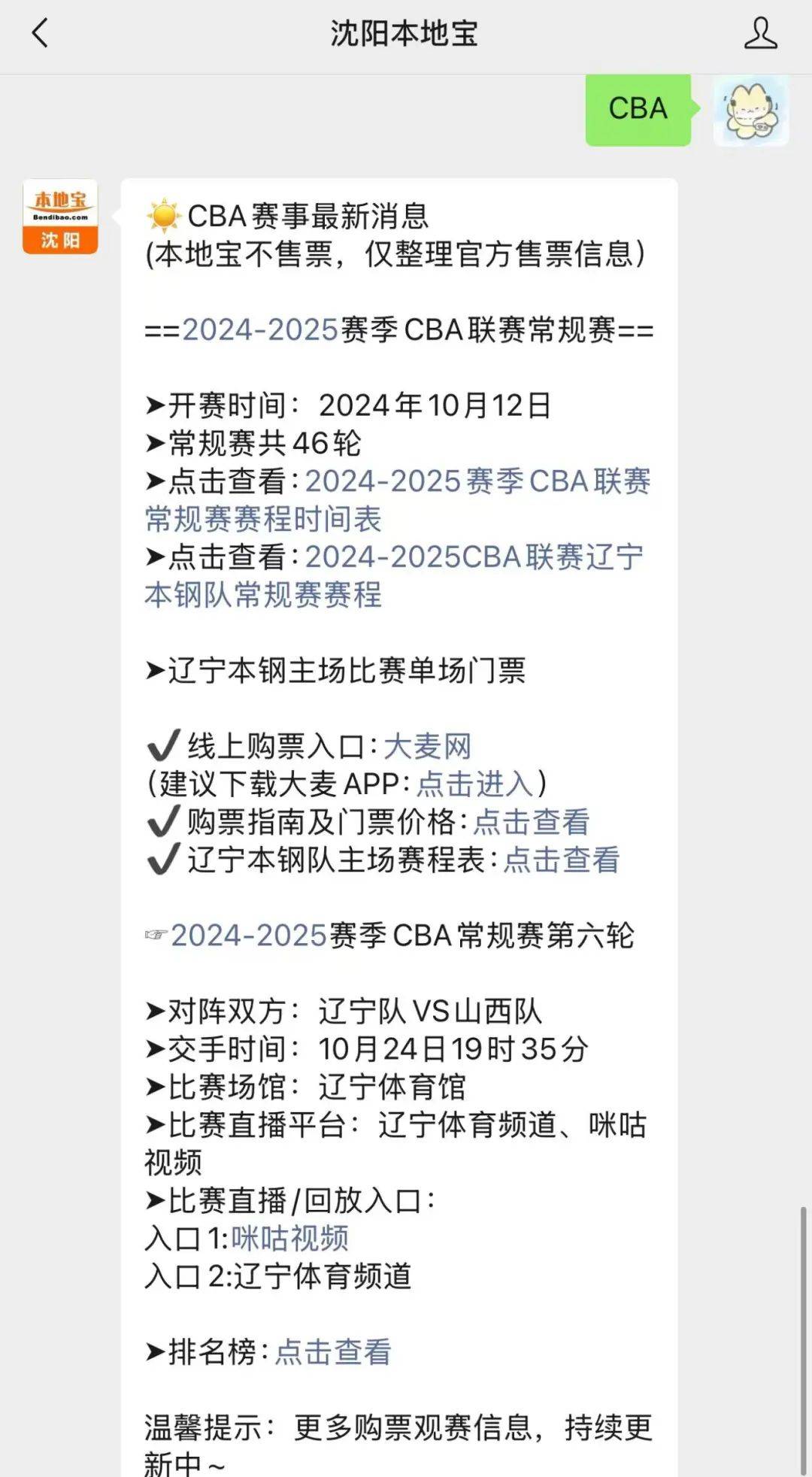This screenshot has height=1477, width=812.
Task: Open the 辽宁本钢队常规赛赛程 link
Action: coord(394,576)
